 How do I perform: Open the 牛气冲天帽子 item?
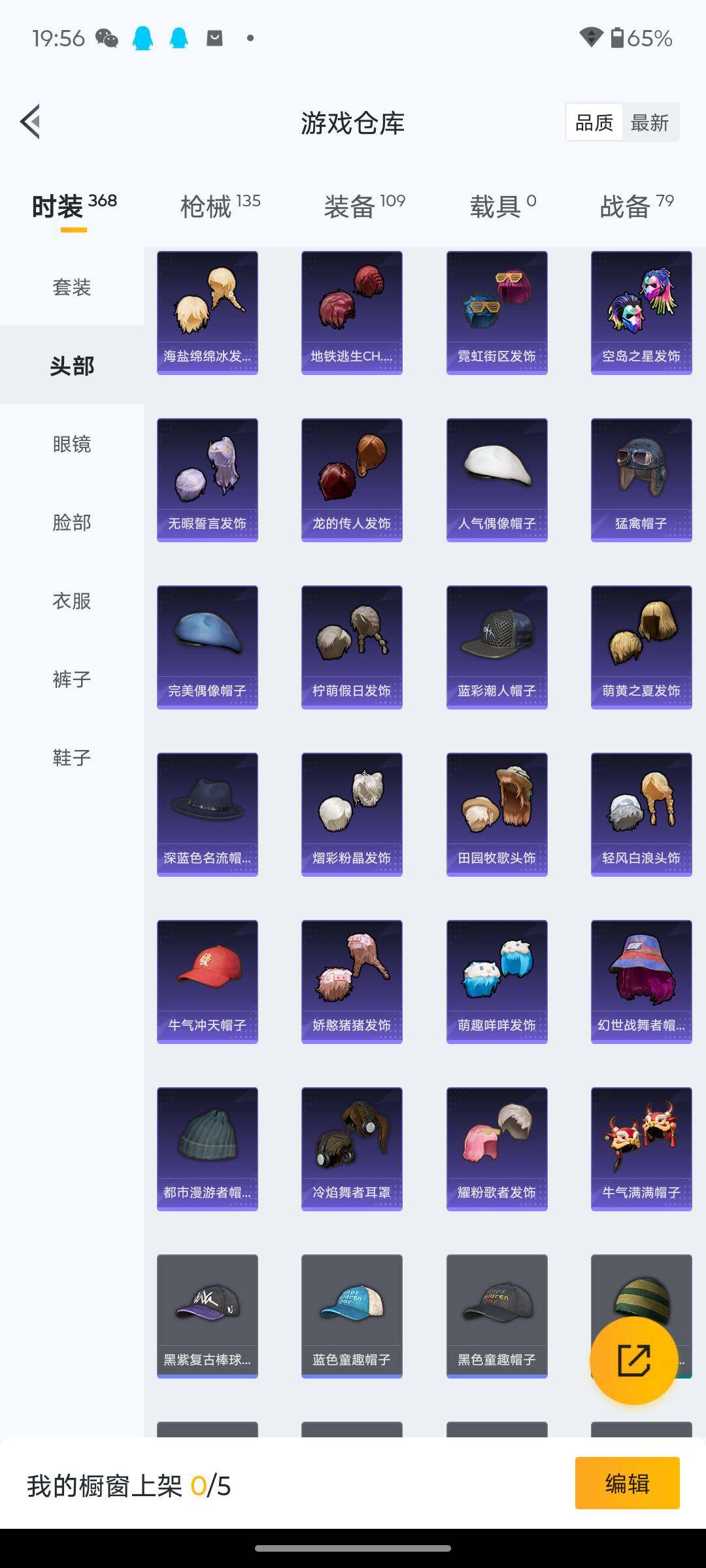(x=207, y=981)
